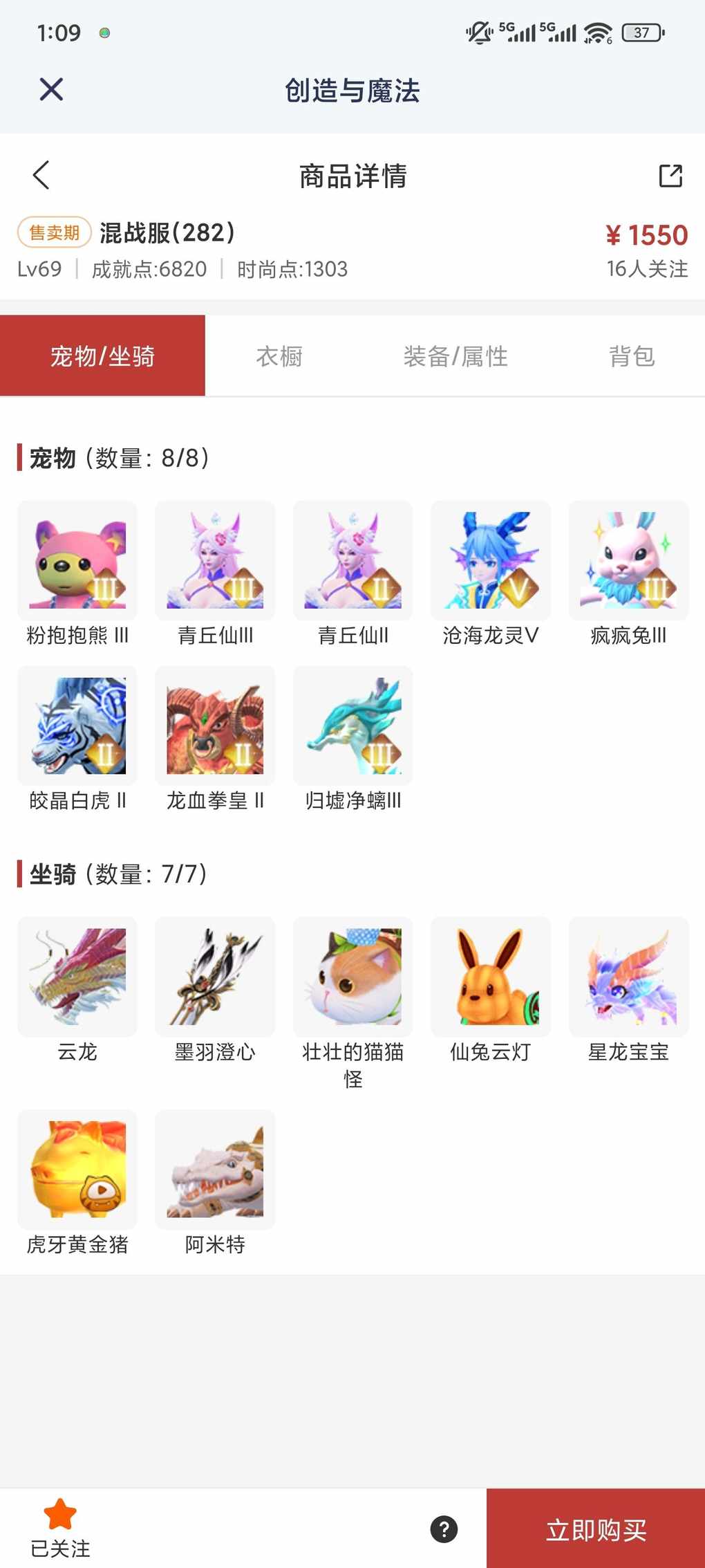Switch to the 衣橱 tab
The width and height of the screenshot is (705, 1568).
(279, 356)
